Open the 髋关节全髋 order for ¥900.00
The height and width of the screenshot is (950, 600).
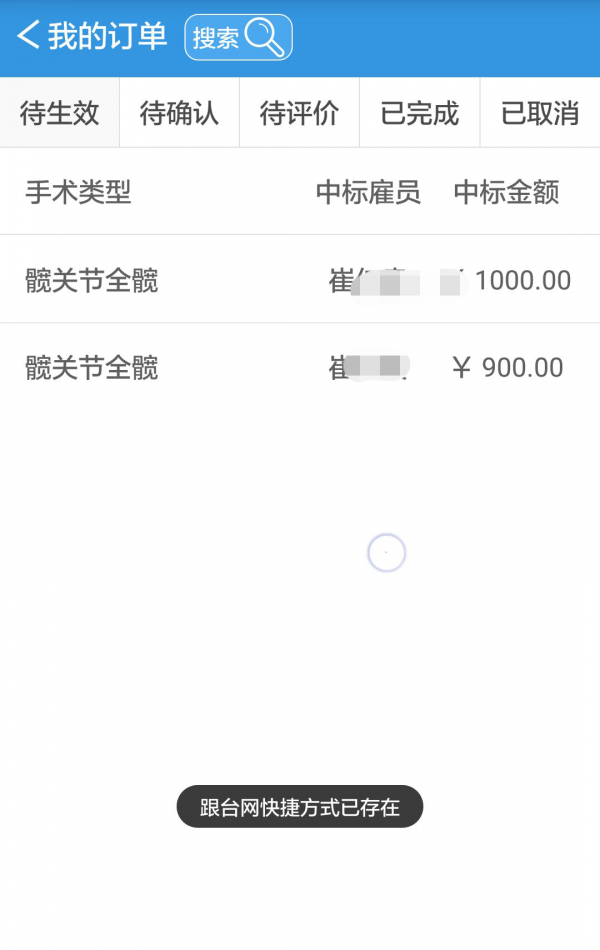[298, 368]
